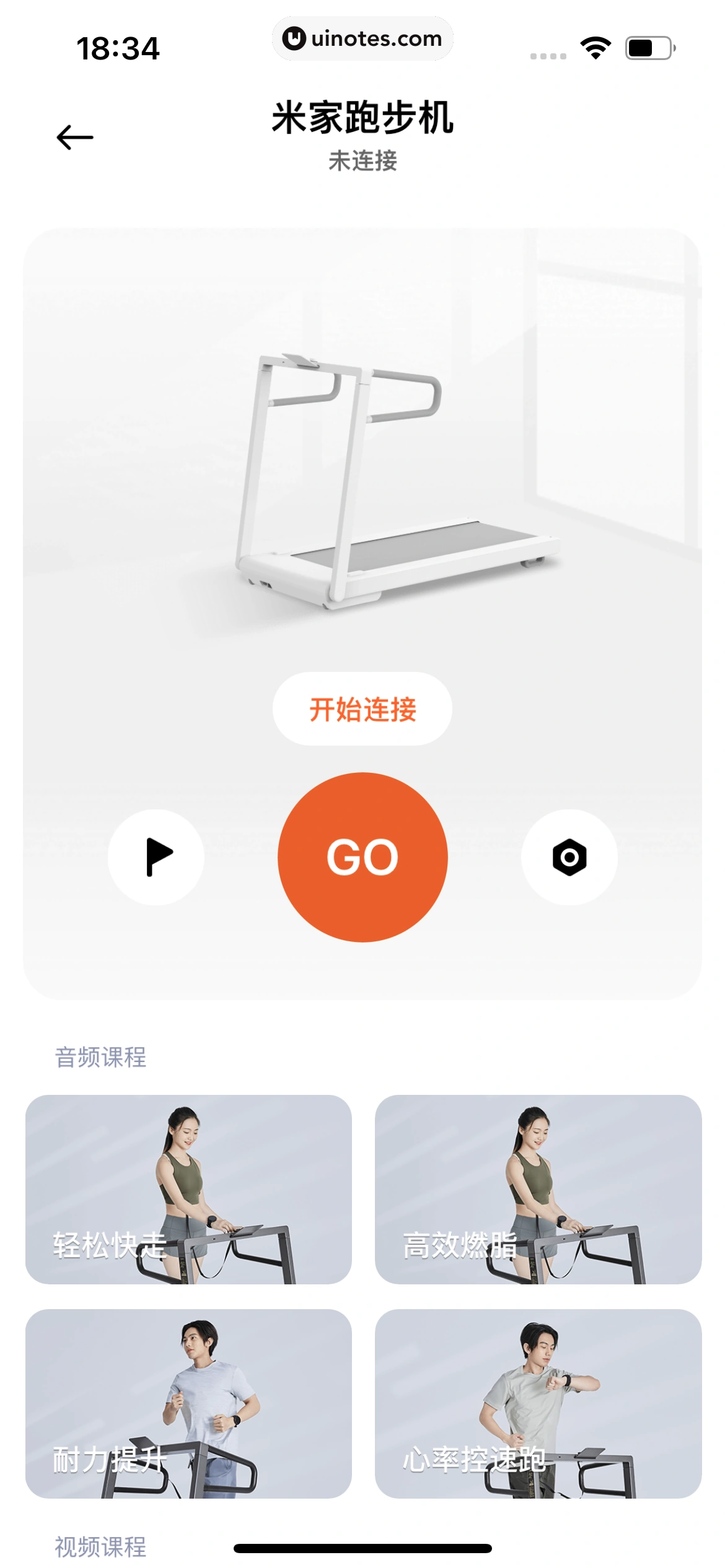725x1568 pixels.
Task: Tap the 开始连接 button
Action: tap(362, 709)
